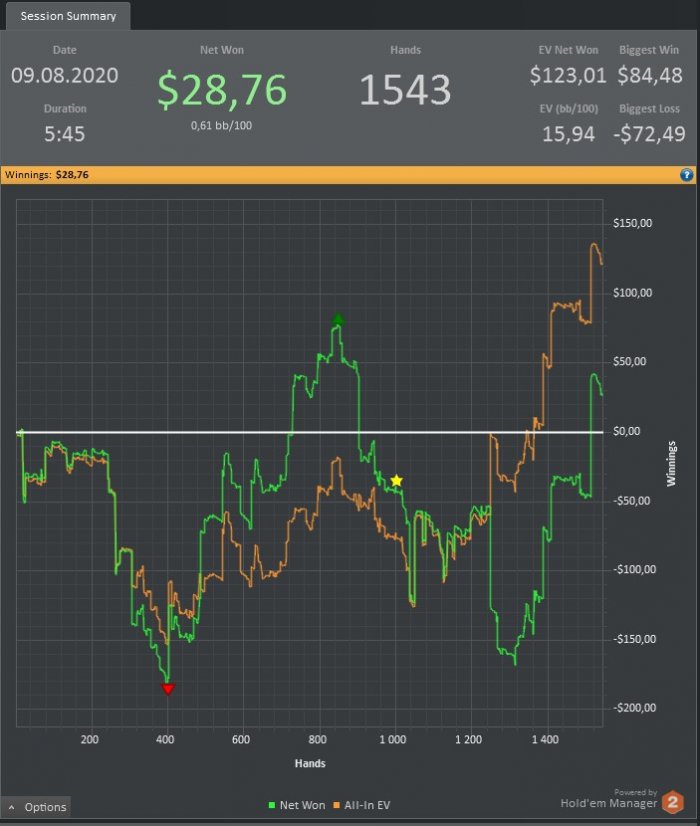The image size is (700, 826).
Task: Open the help icon on Winnings bar
Action: (x=687, y=175)
